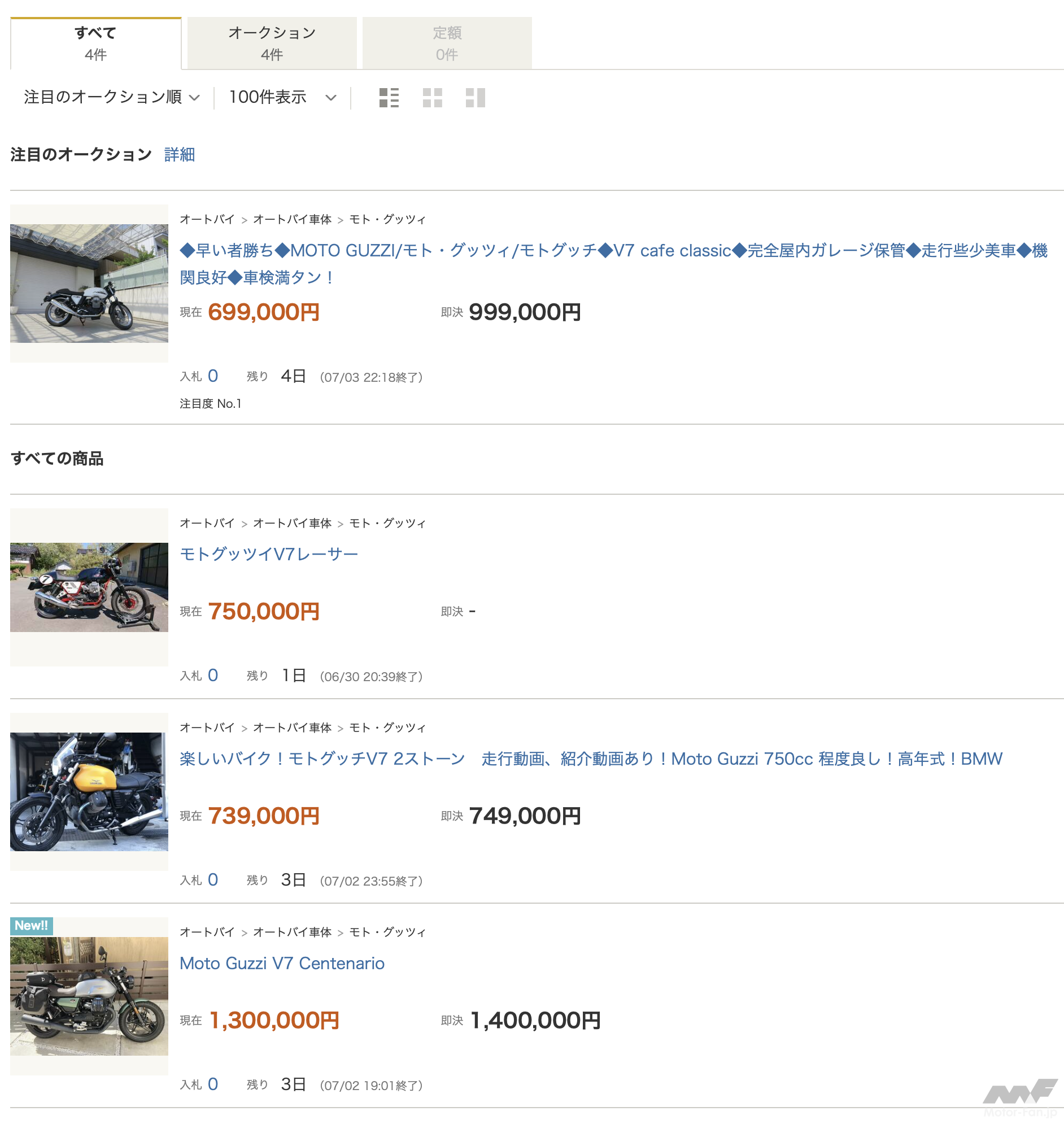Open the モトグッツイV7レーサー listing title

[269, 554]
